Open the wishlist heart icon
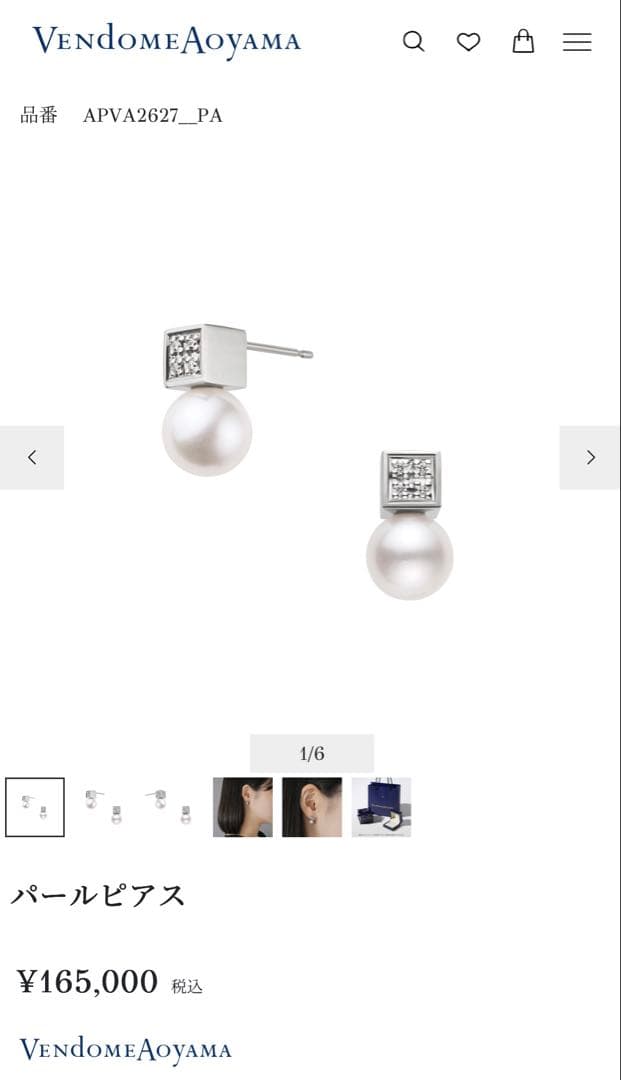Viewport: 621px width, 1080px height. (468, 41)
